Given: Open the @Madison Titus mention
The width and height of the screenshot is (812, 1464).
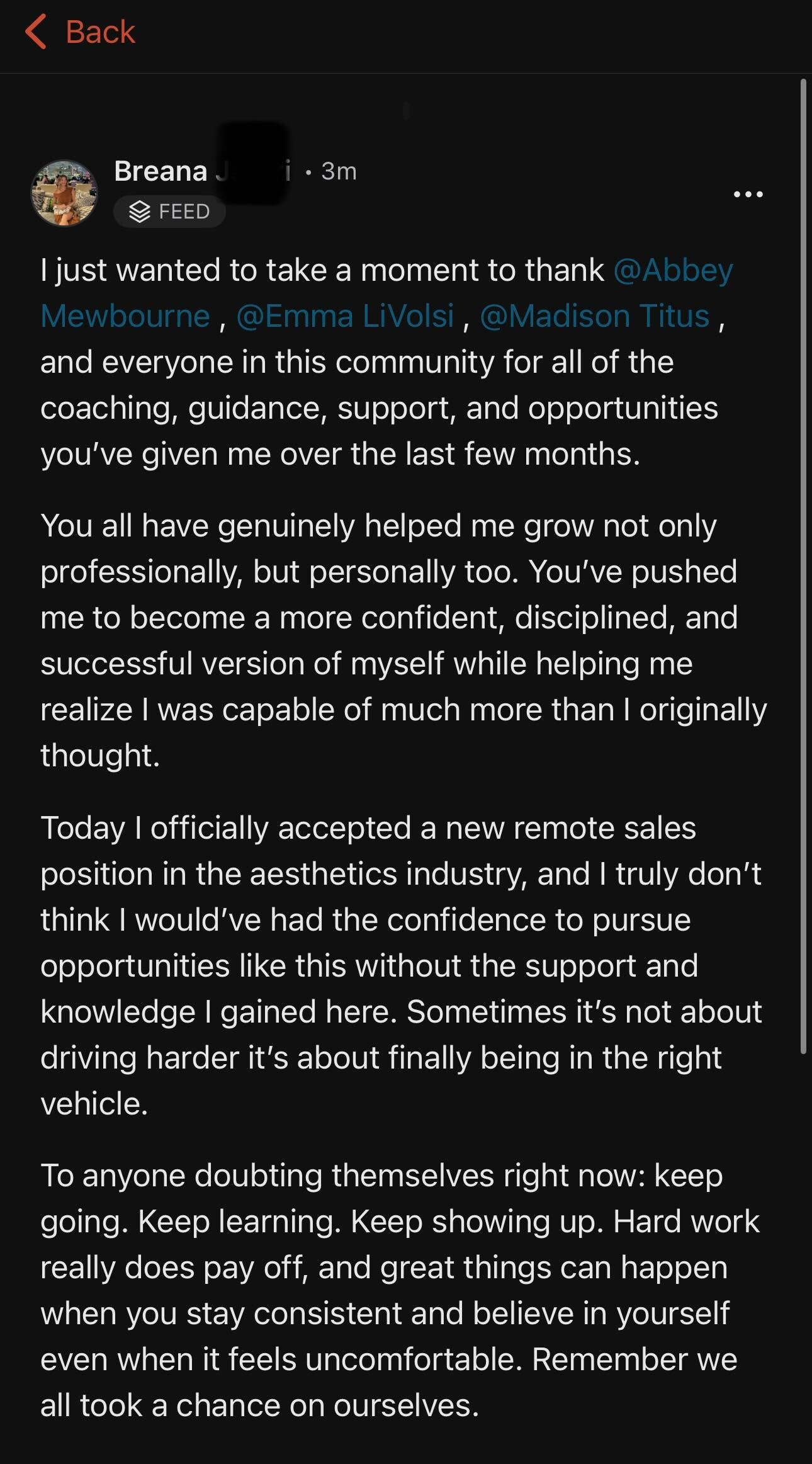Looking at the screenshot, I should pos(595,316).
